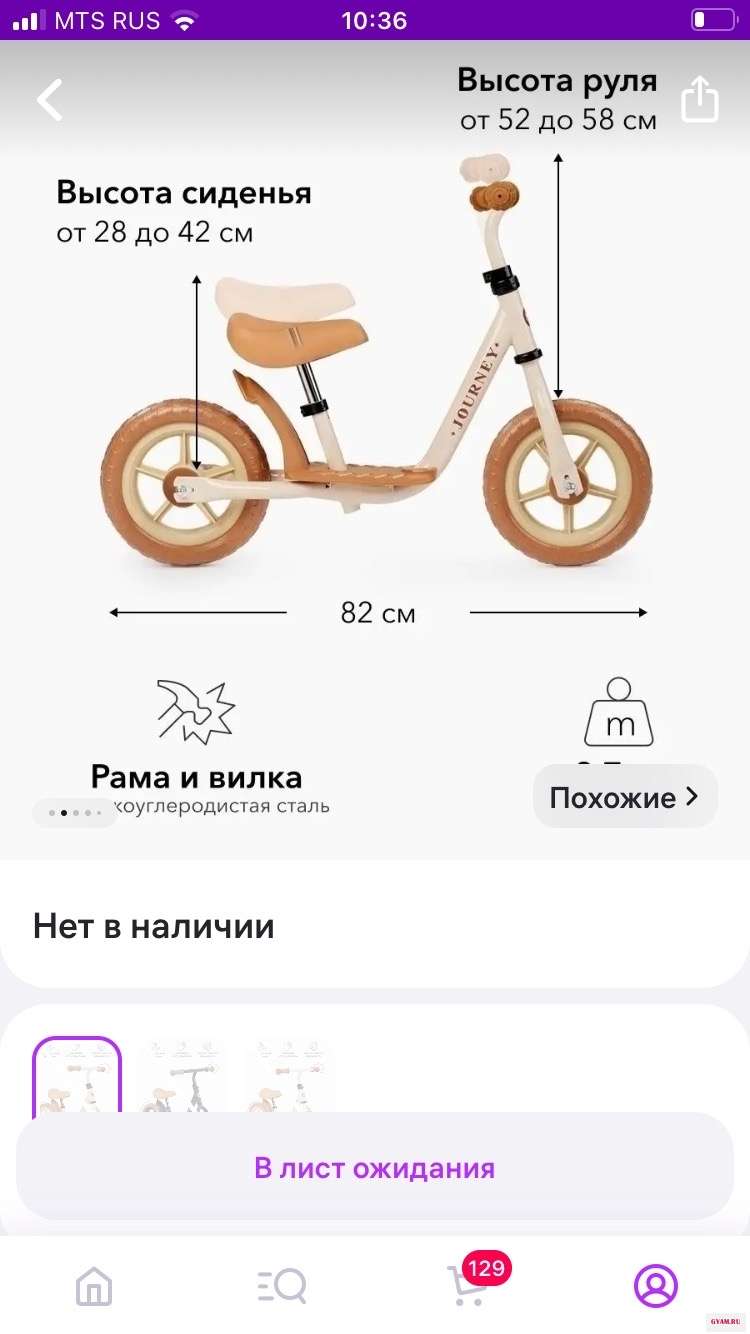Select the grey bike color variant thumbnail
750x1334 pixels.
coord(183,1078)
